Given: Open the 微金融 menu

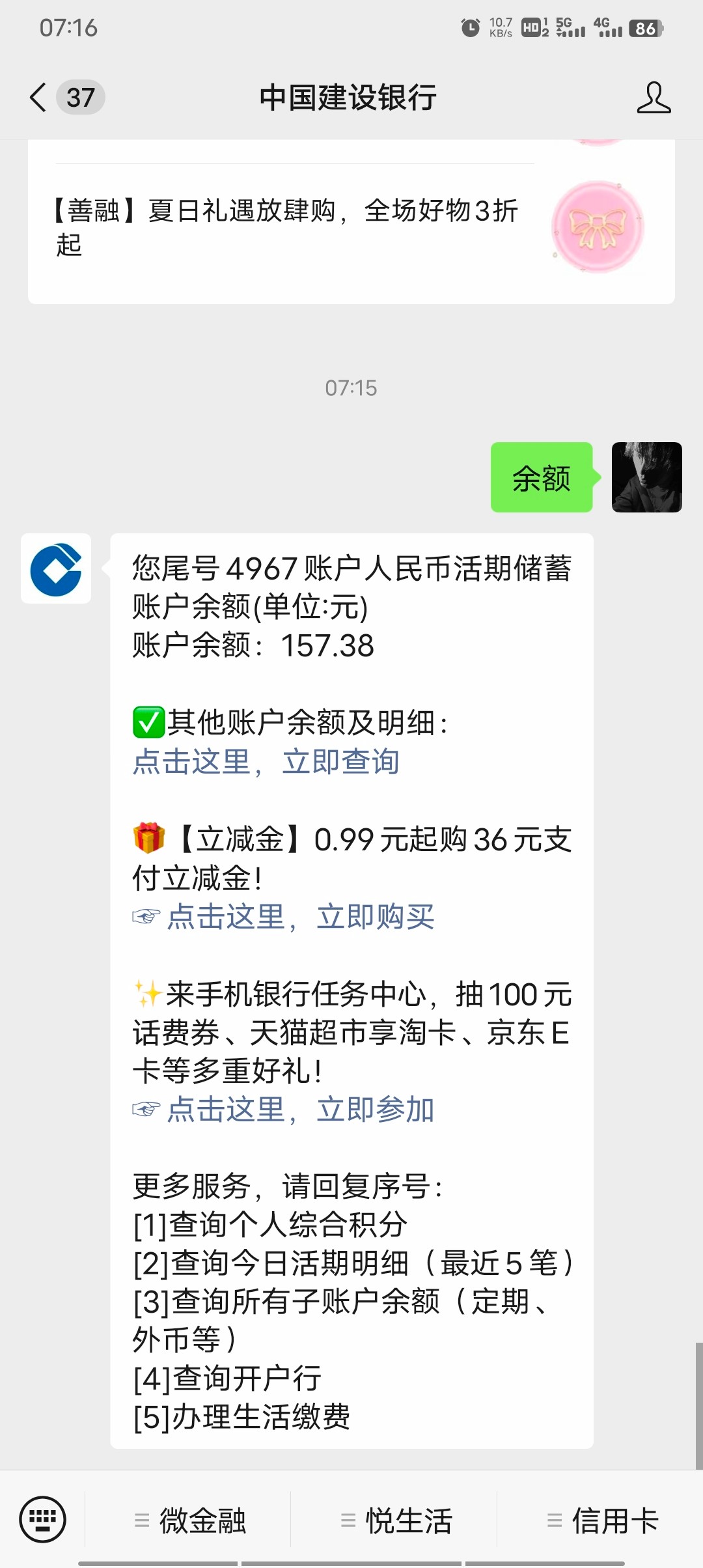Looking at the screenshot, I should [x=189, y=1521].
